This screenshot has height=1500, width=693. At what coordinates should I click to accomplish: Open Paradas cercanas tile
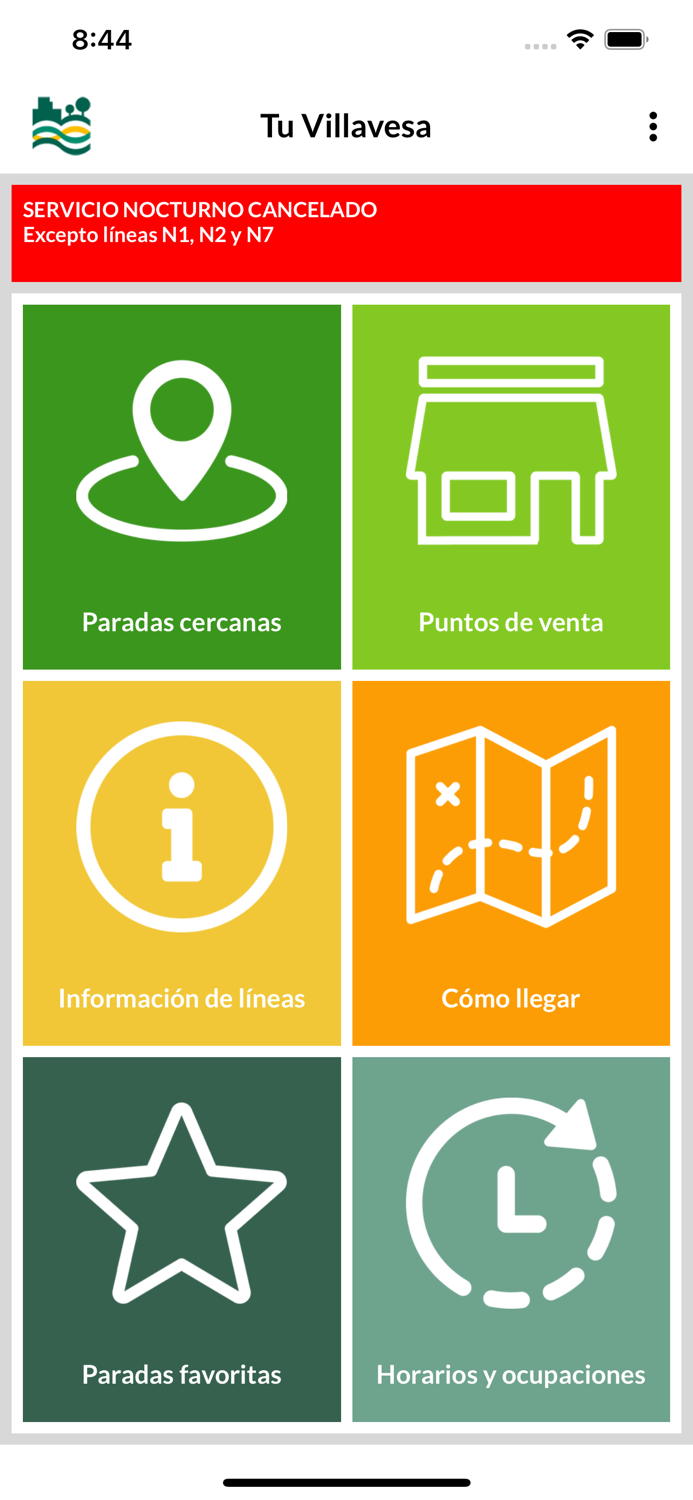coord(182,487)
